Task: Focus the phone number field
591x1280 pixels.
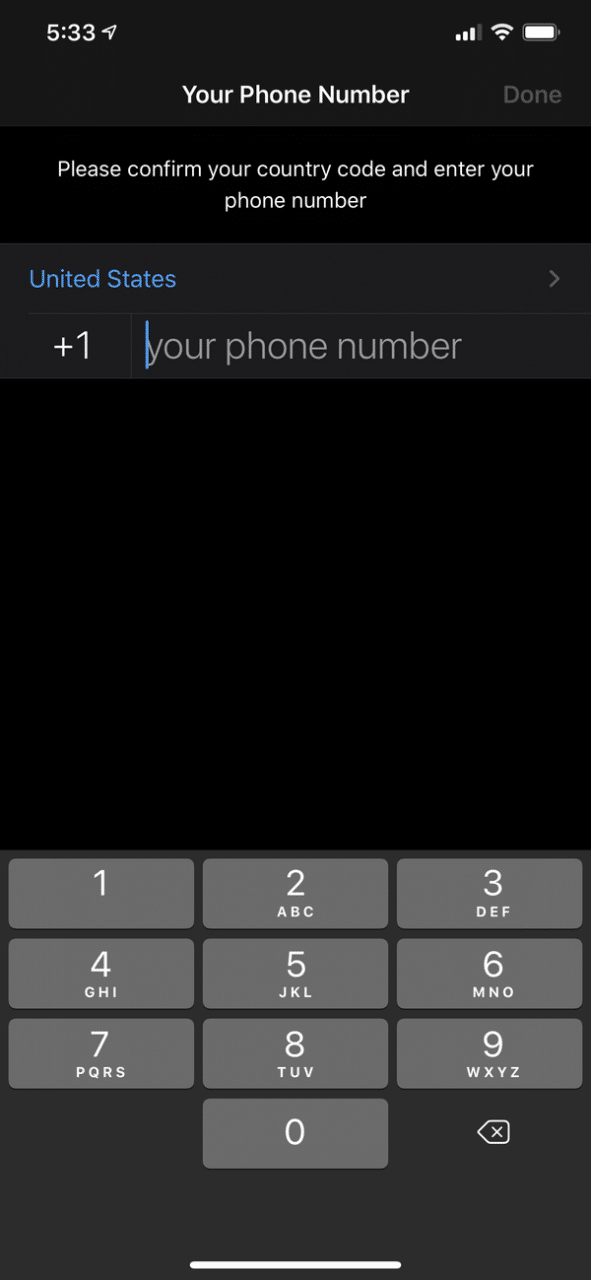Action: (x=361, y=346)
